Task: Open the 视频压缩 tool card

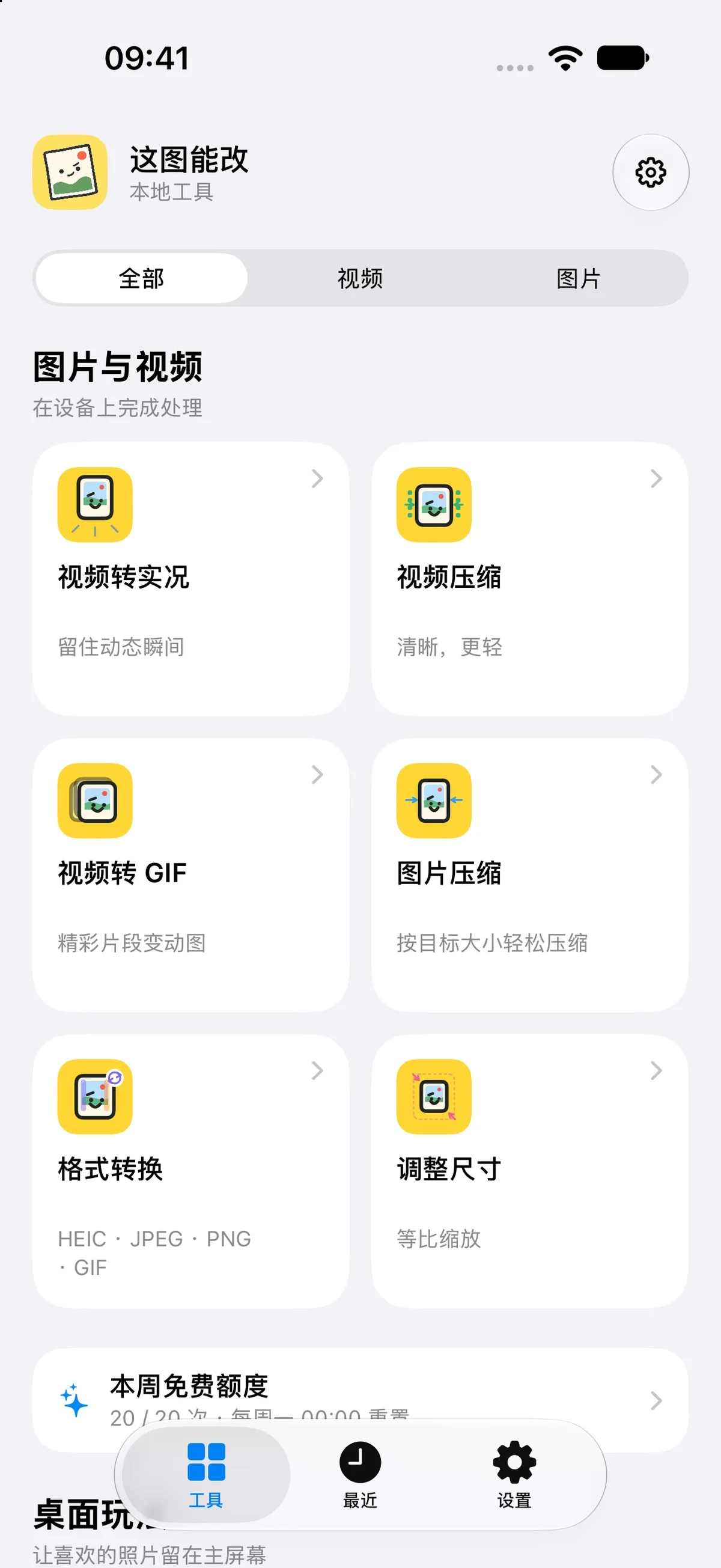Action: (x=530, y=579)
